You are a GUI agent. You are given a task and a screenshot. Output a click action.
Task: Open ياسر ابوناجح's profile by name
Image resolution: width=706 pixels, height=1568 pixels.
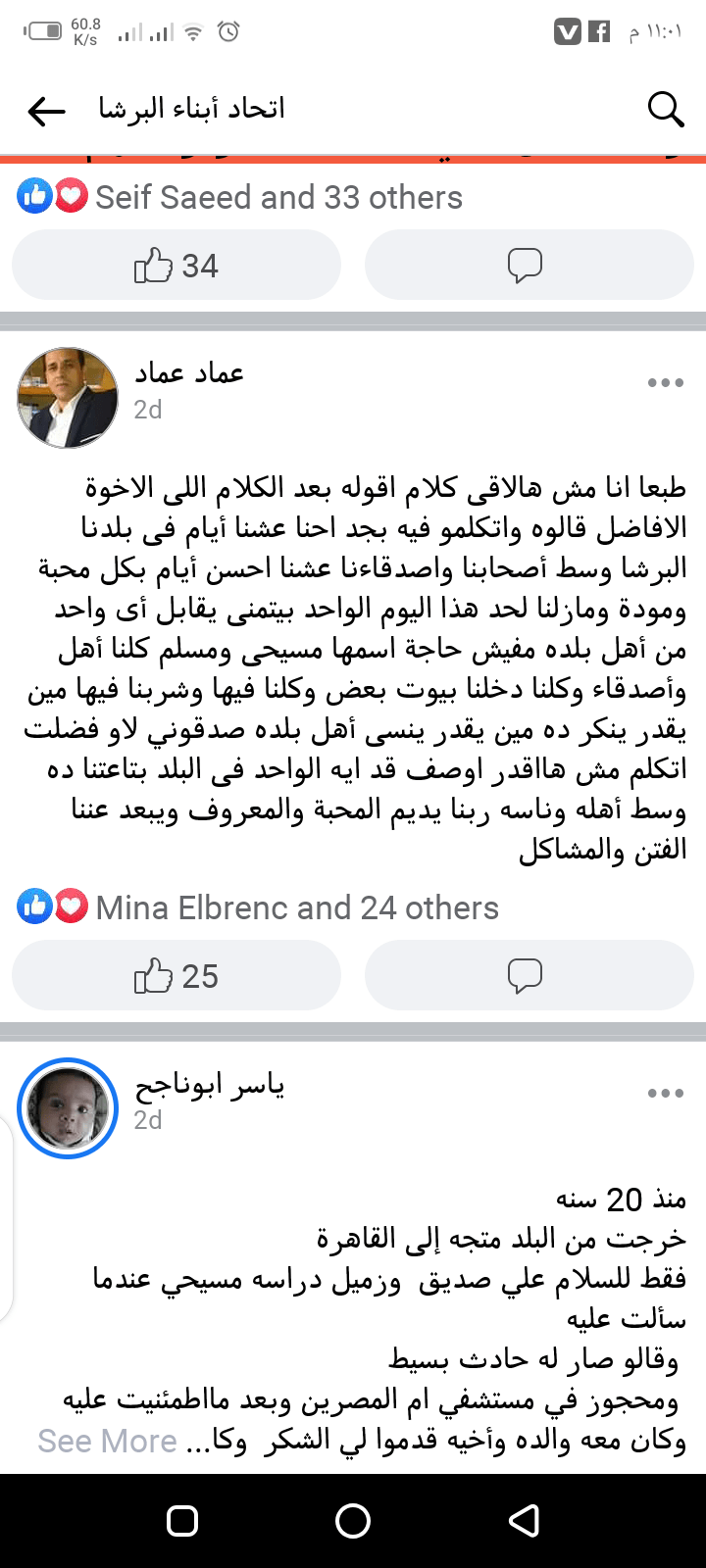[209, 1085]
